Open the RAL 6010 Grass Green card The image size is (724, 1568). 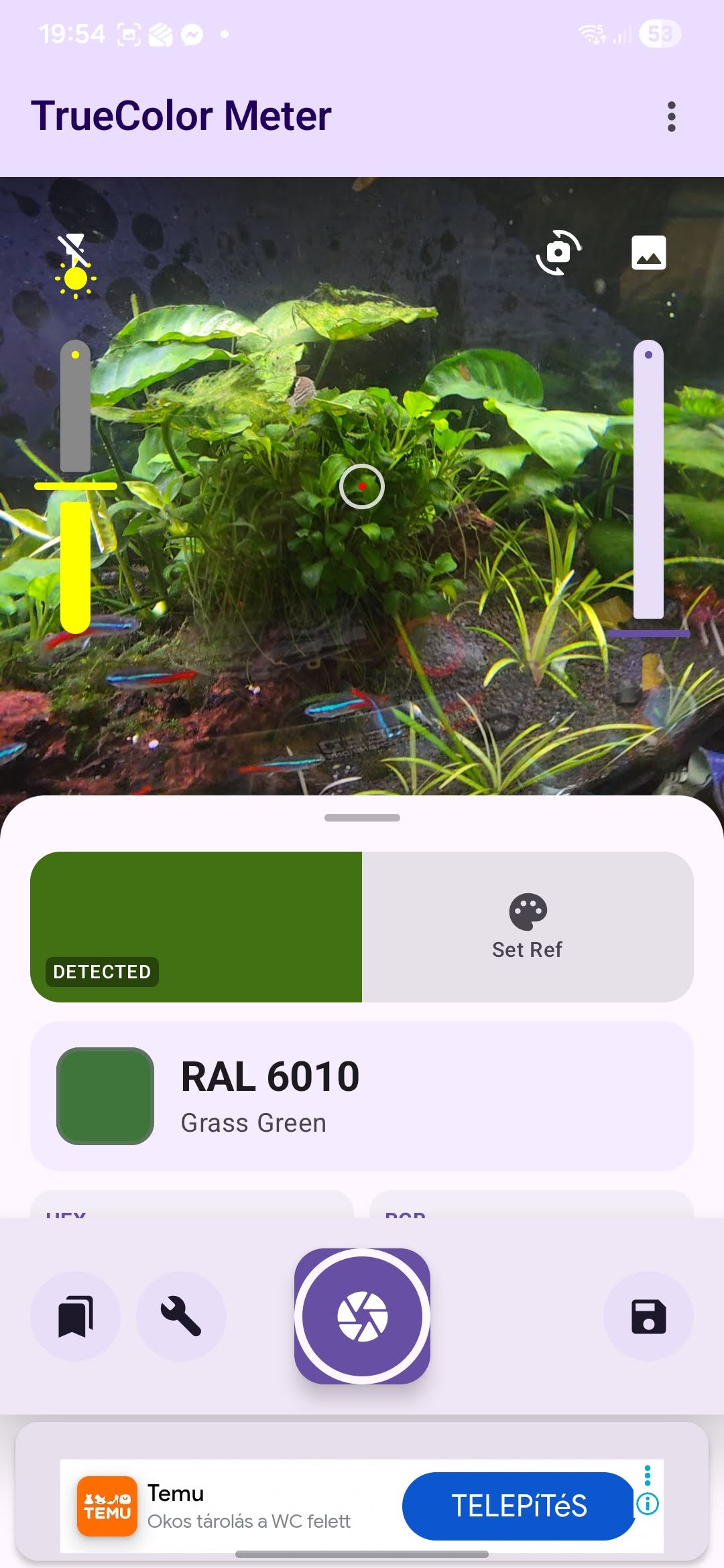[x=362, y=1096]
